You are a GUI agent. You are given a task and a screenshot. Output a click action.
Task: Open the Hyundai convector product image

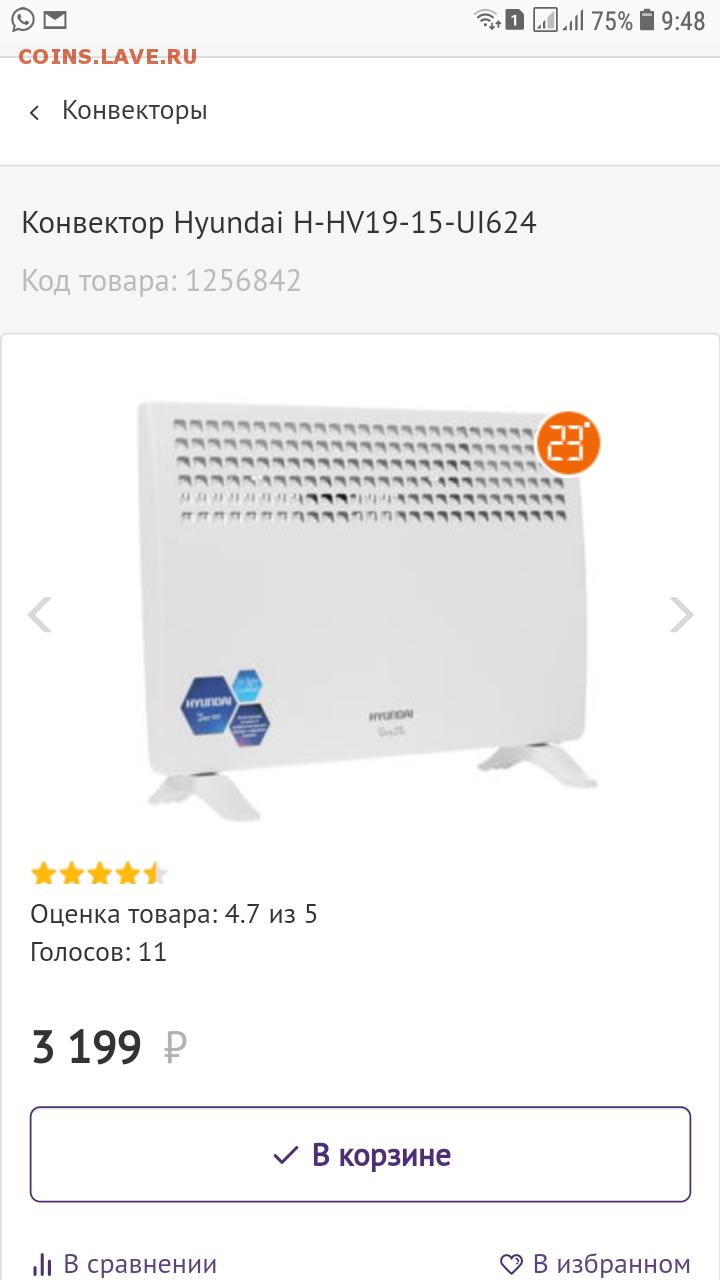[366, 609]
